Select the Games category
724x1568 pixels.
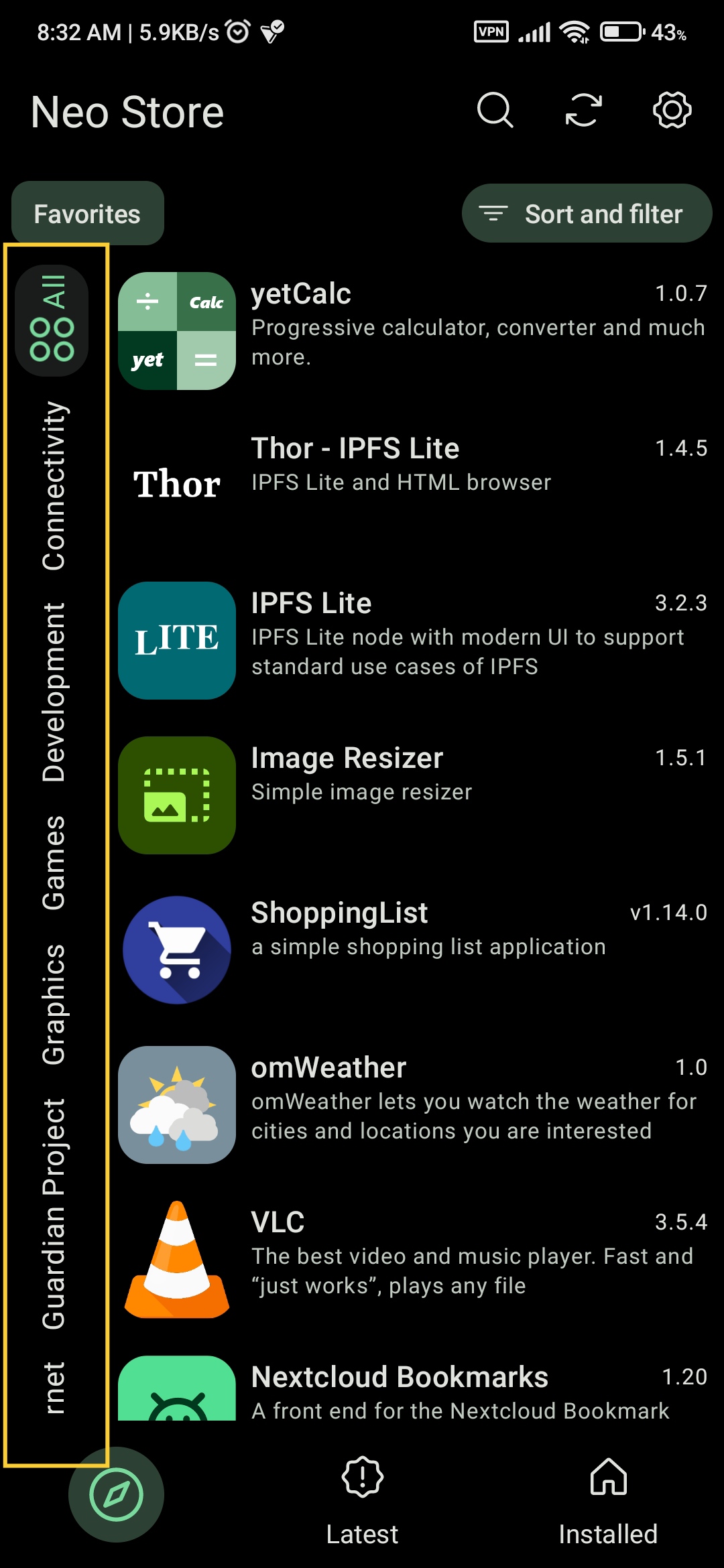click(54, 862)
